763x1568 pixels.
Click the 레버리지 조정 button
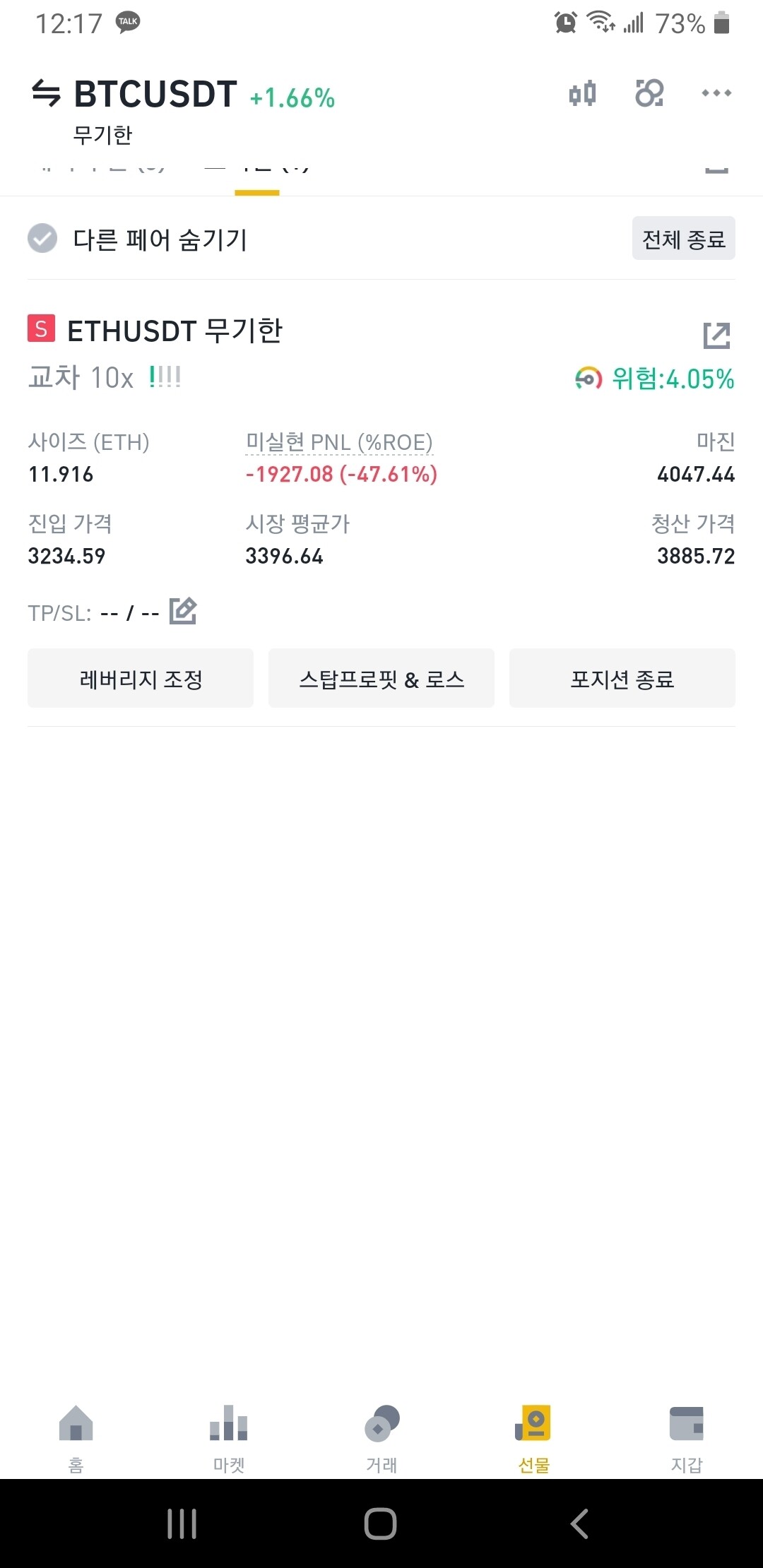tap(141, 678)
